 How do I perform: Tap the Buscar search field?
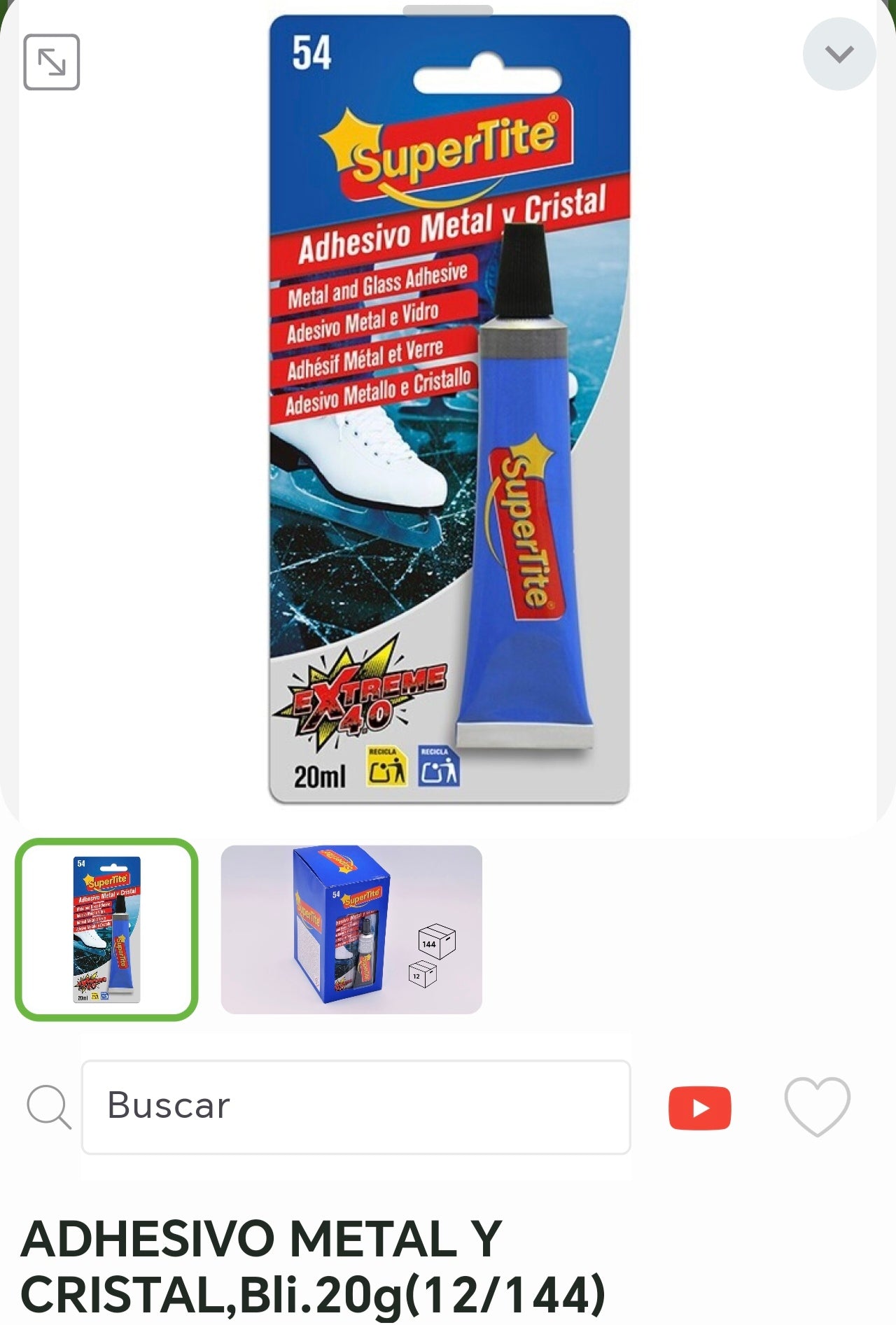(x=356, y=1107)
